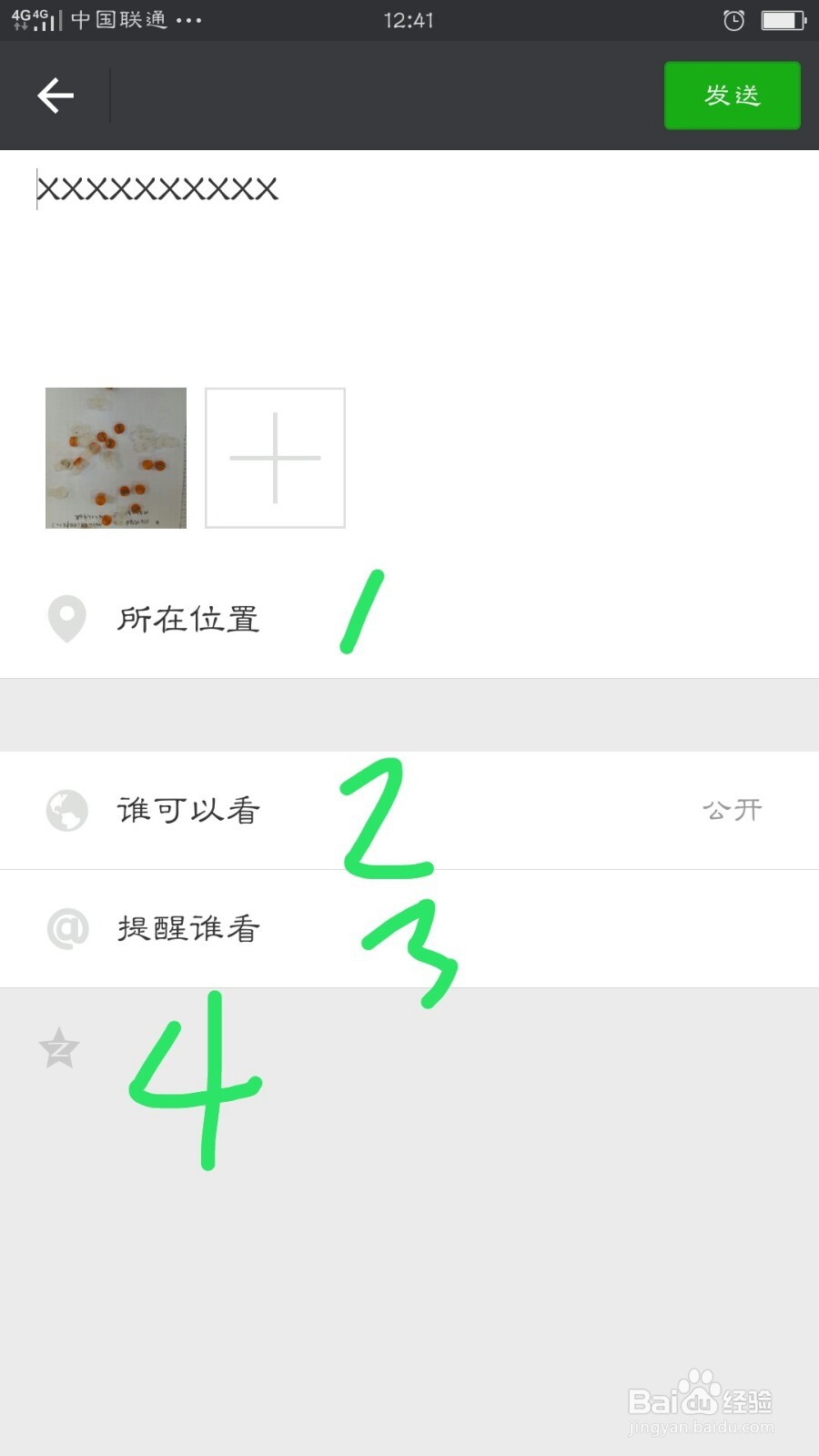Select the uploaded photo thumbnail
Viewport: 819px width, 1456px height.
pyautogui.click(x=115, y=458)
